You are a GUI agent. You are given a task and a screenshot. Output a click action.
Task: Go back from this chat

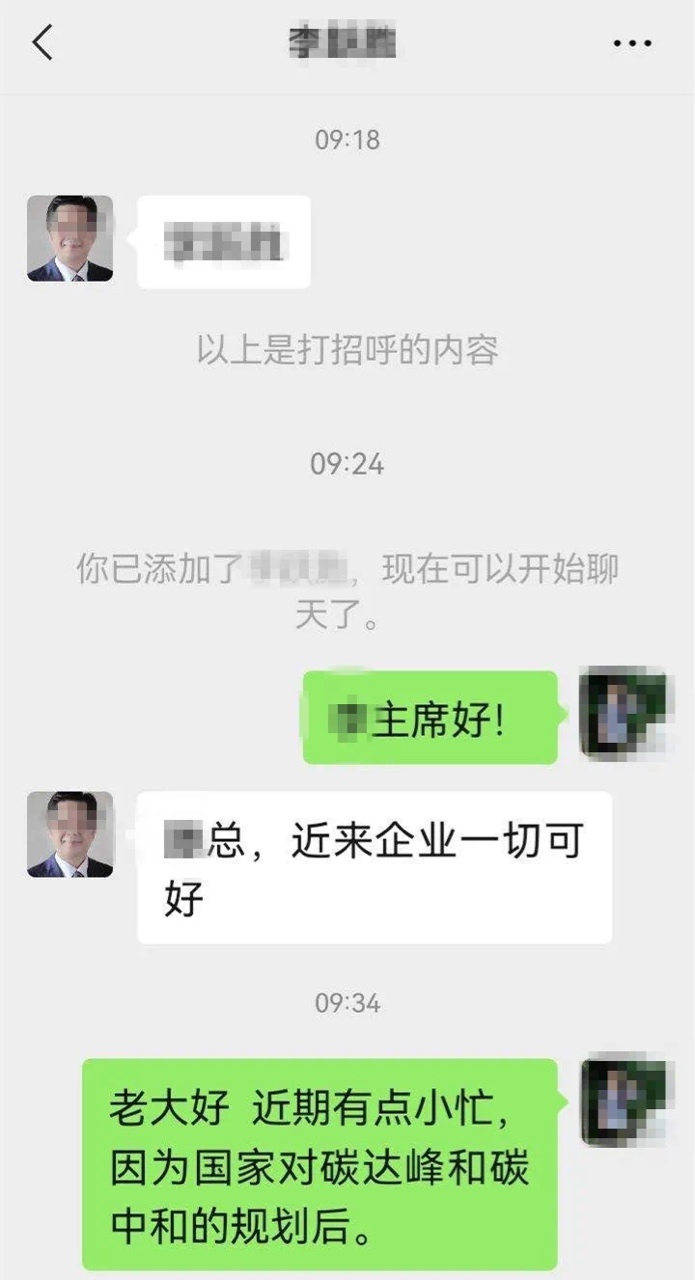click(x=43, y=43)
